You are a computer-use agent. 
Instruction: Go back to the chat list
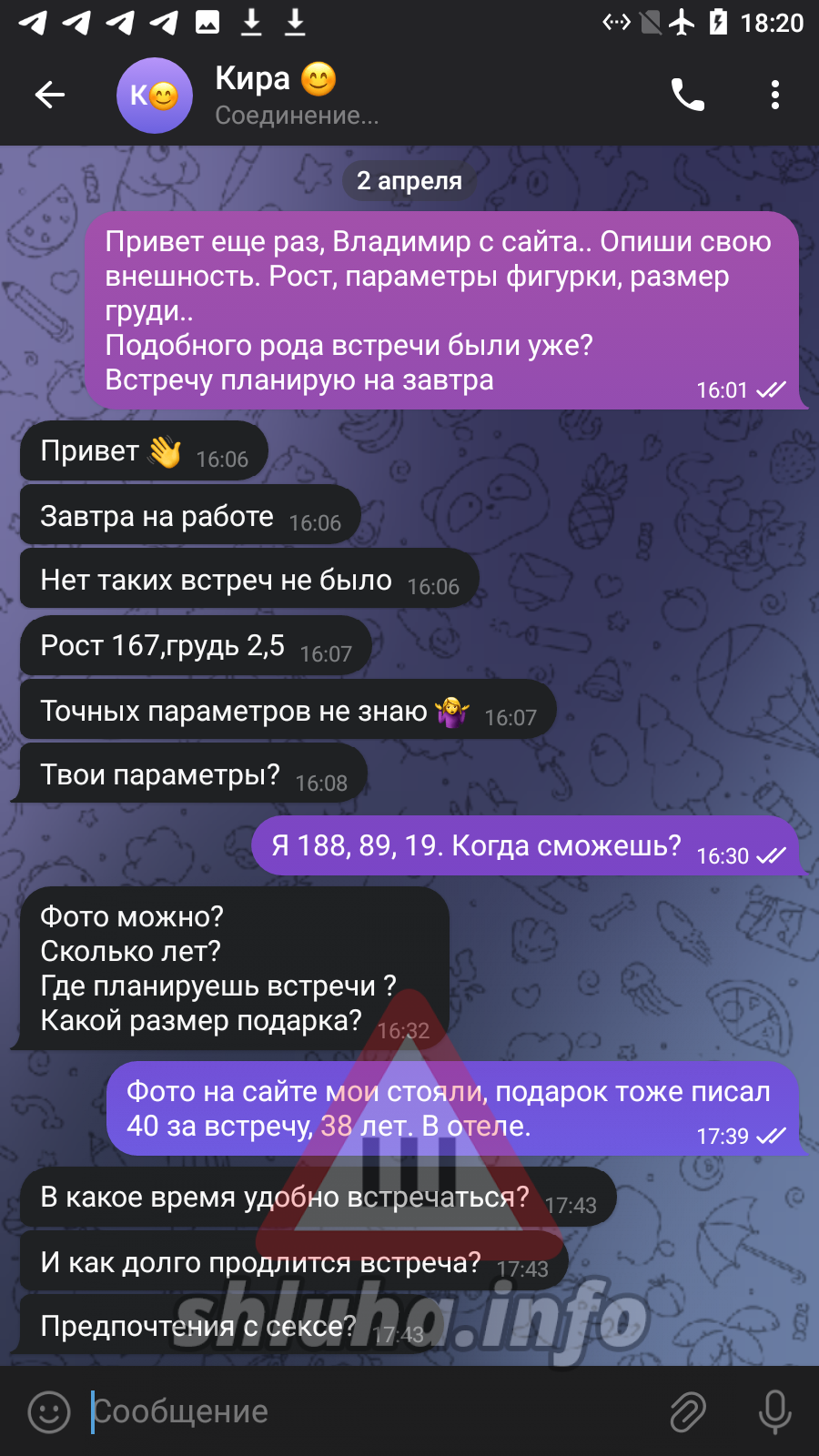pos(49,95)
